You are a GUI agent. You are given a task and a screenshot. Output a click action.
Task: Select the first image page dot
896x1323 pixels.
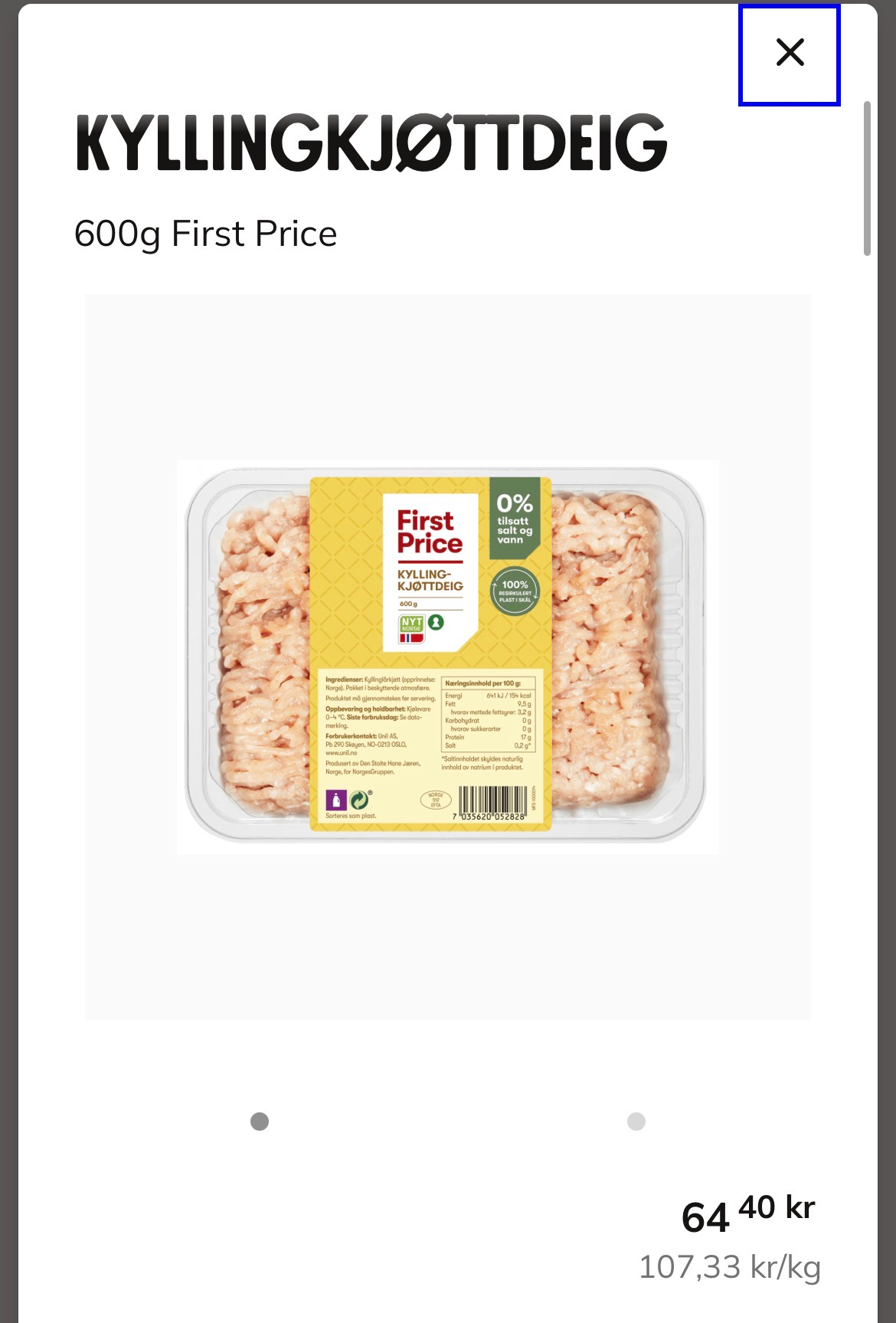(260, 1122)
